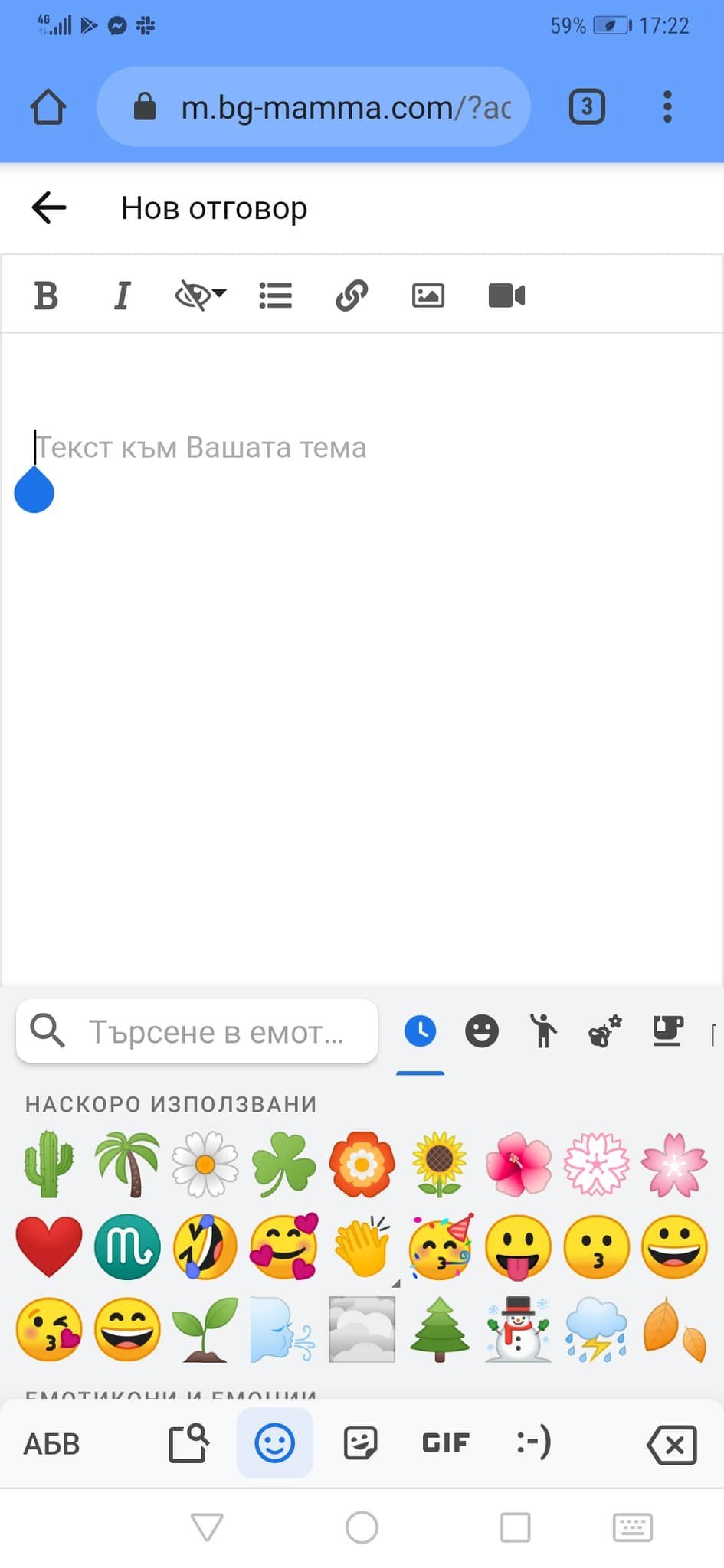This screenshot has width=724, height=1568.
Task: Insert a bulleted list
Action: click(276, 296)
